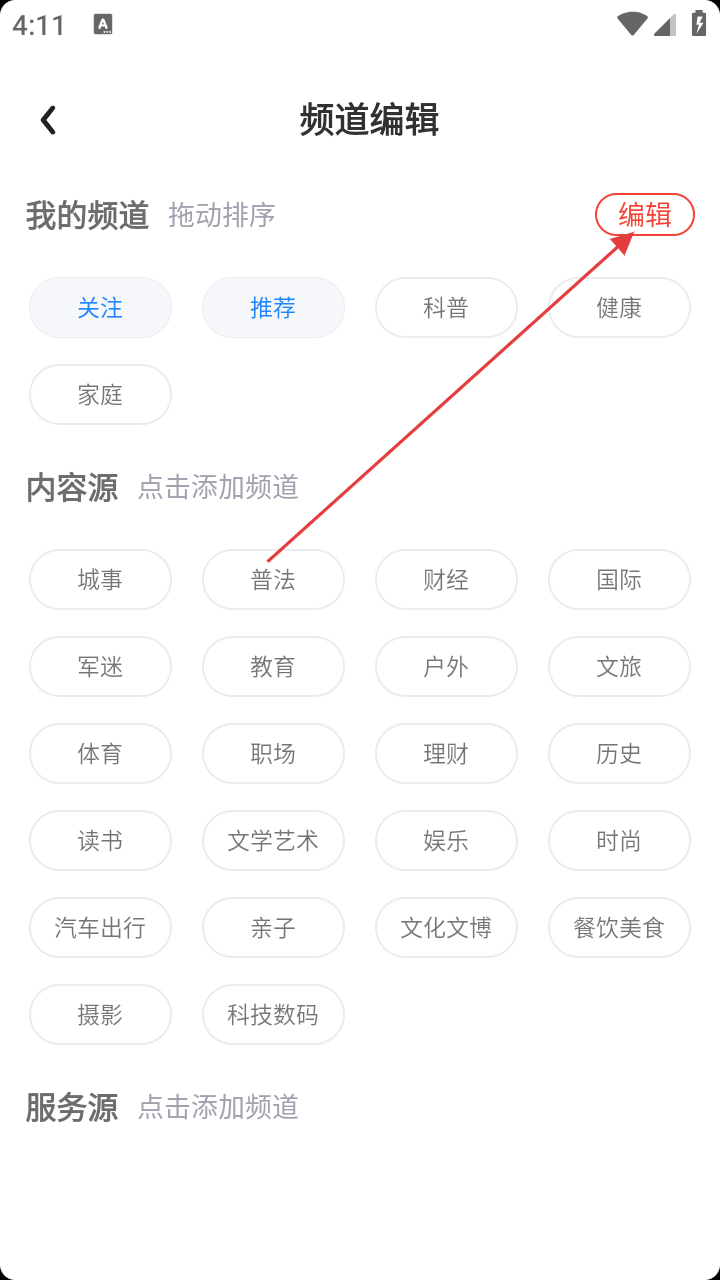Add the 餐饮美食 channel
Viewport: 720px width, 1280px height.
coord(619,928)
